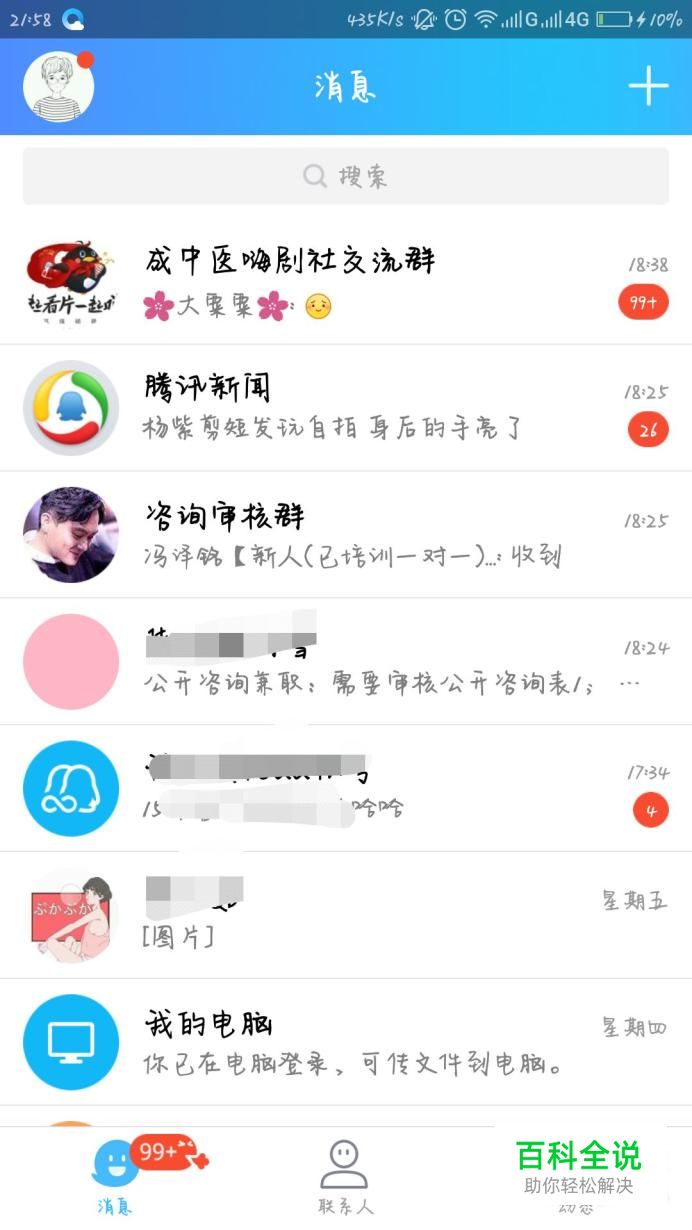Select the 消息 tab
Image resolution: width=692 pixels, height=1230 pixels.
click(x=116, y=1177)
